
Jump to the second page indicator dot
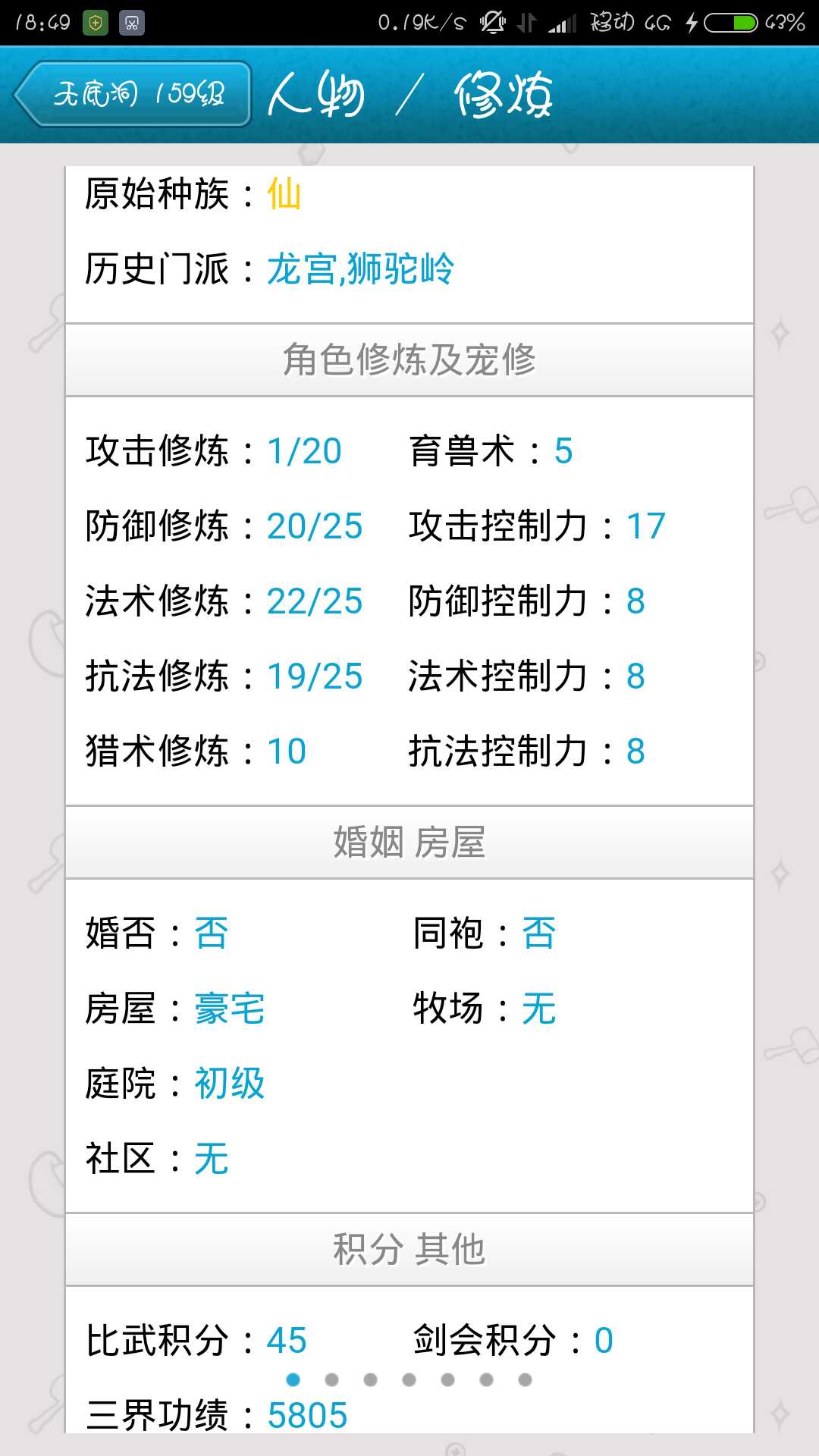point(331,1379)
